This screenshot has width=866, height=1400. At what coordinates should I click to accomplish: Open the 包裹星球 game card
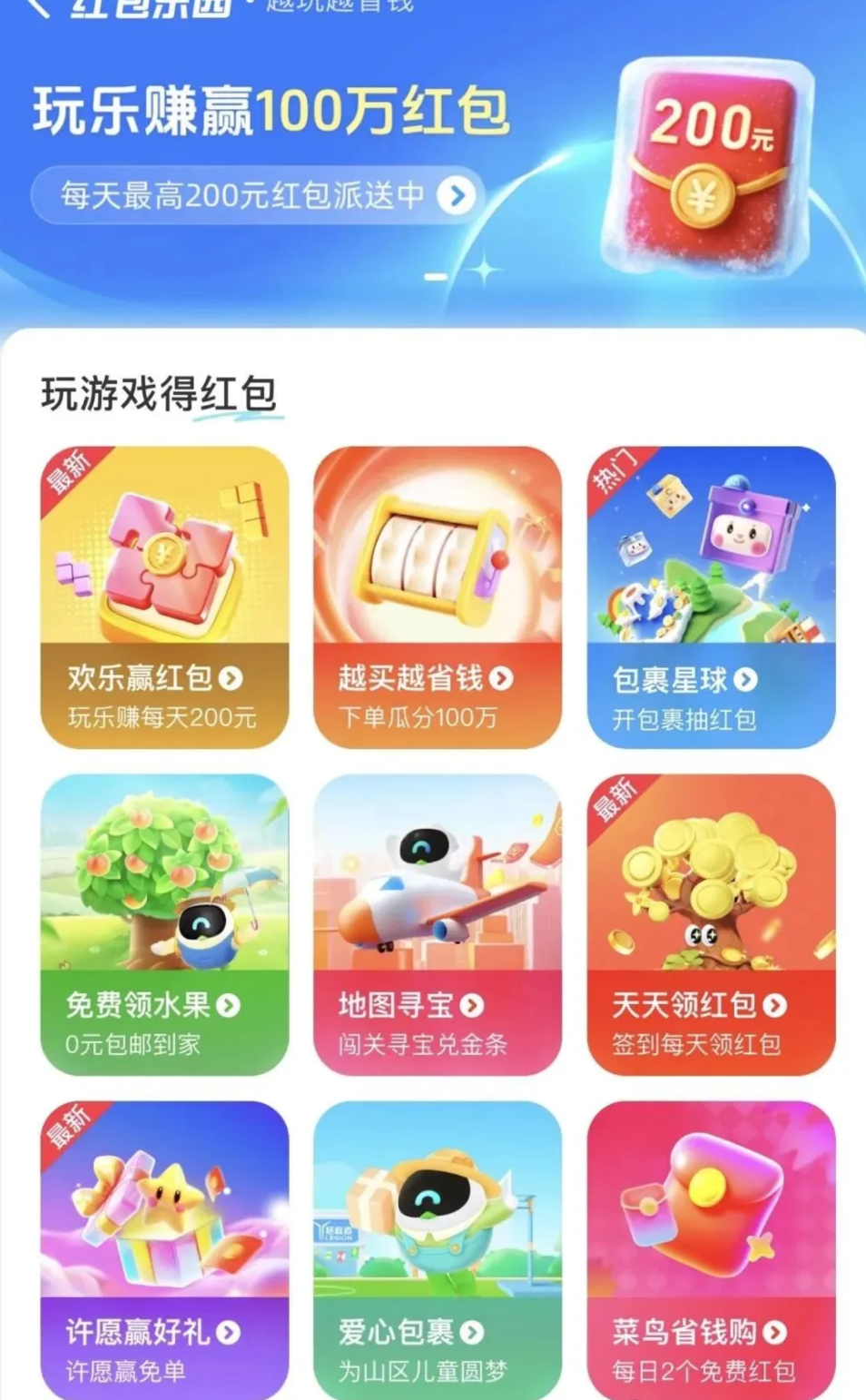[x=711, y=596]
